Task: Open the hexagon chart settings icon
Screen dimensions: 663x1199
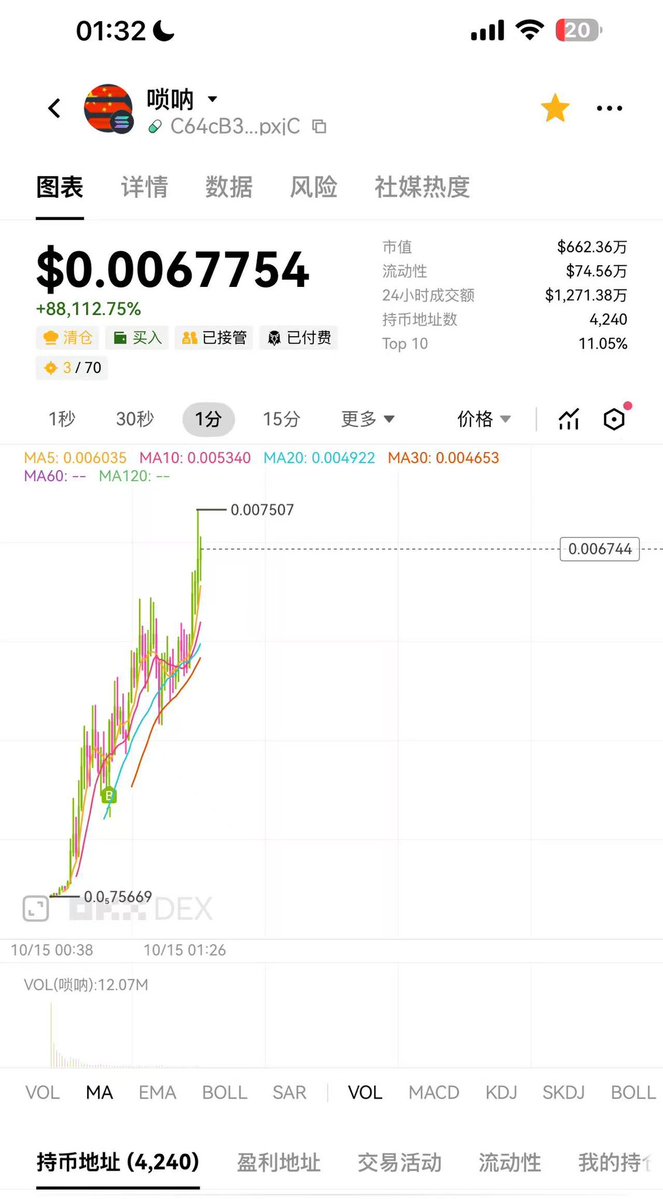Action: [614, 420]
